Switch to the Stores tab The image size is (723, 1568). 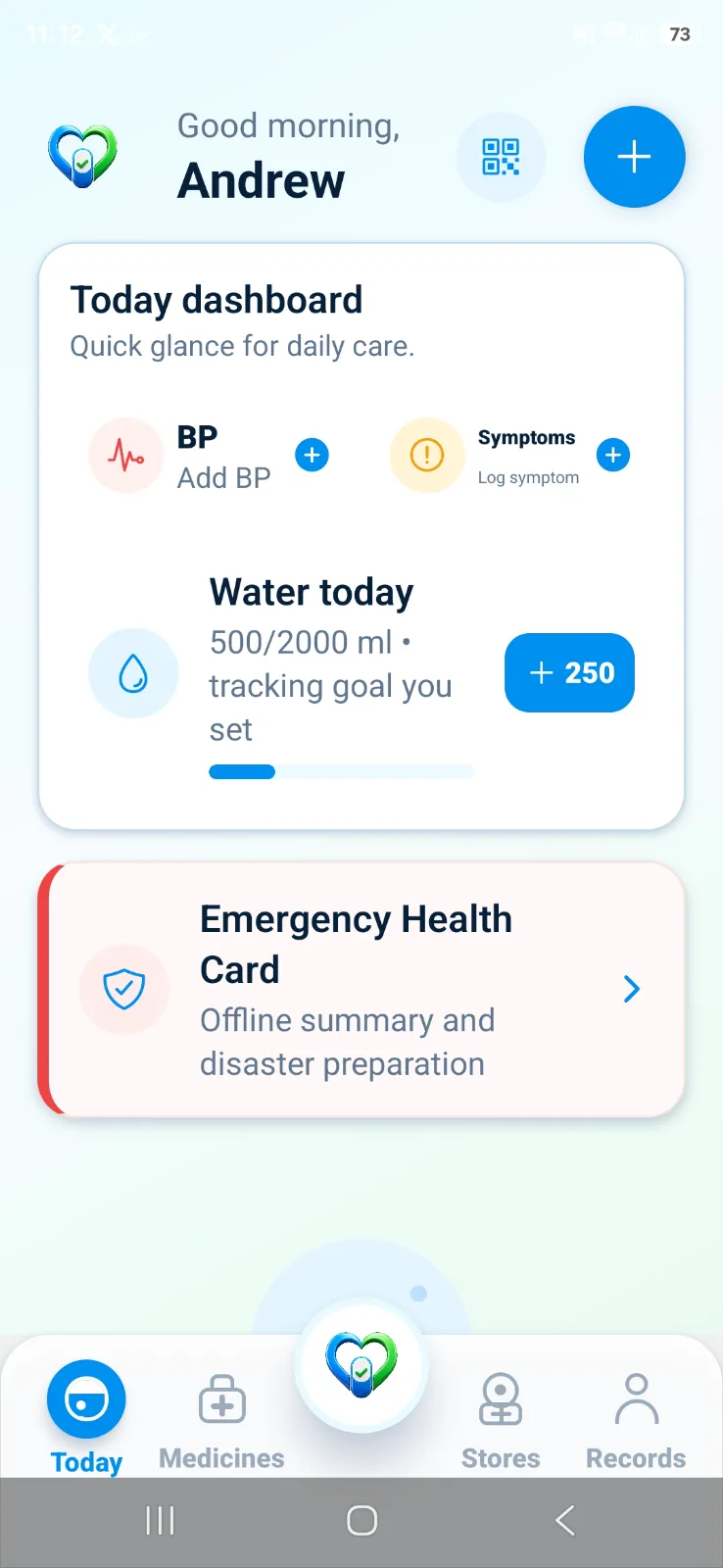click(501, 1420)
